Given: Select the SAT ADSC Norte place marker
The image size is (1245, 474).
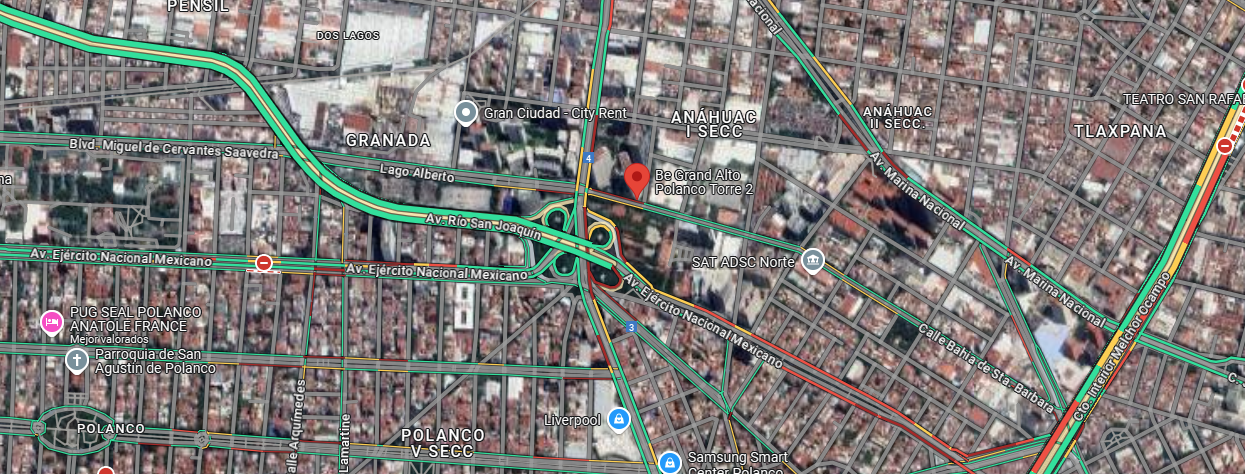Looking at the screenshot, I should (x=813, y=262).
